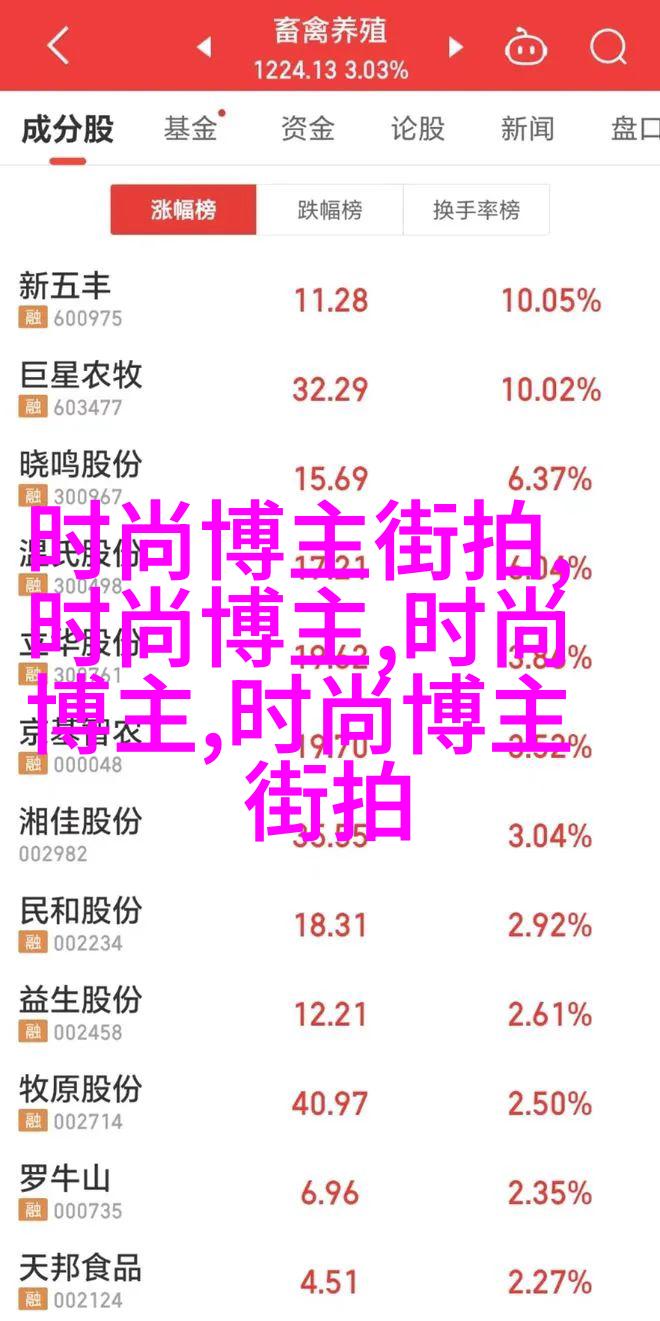Screen dimensions: 660x1321
Task: Open stock 益生股份 002458
Action: pos(330,1014)
